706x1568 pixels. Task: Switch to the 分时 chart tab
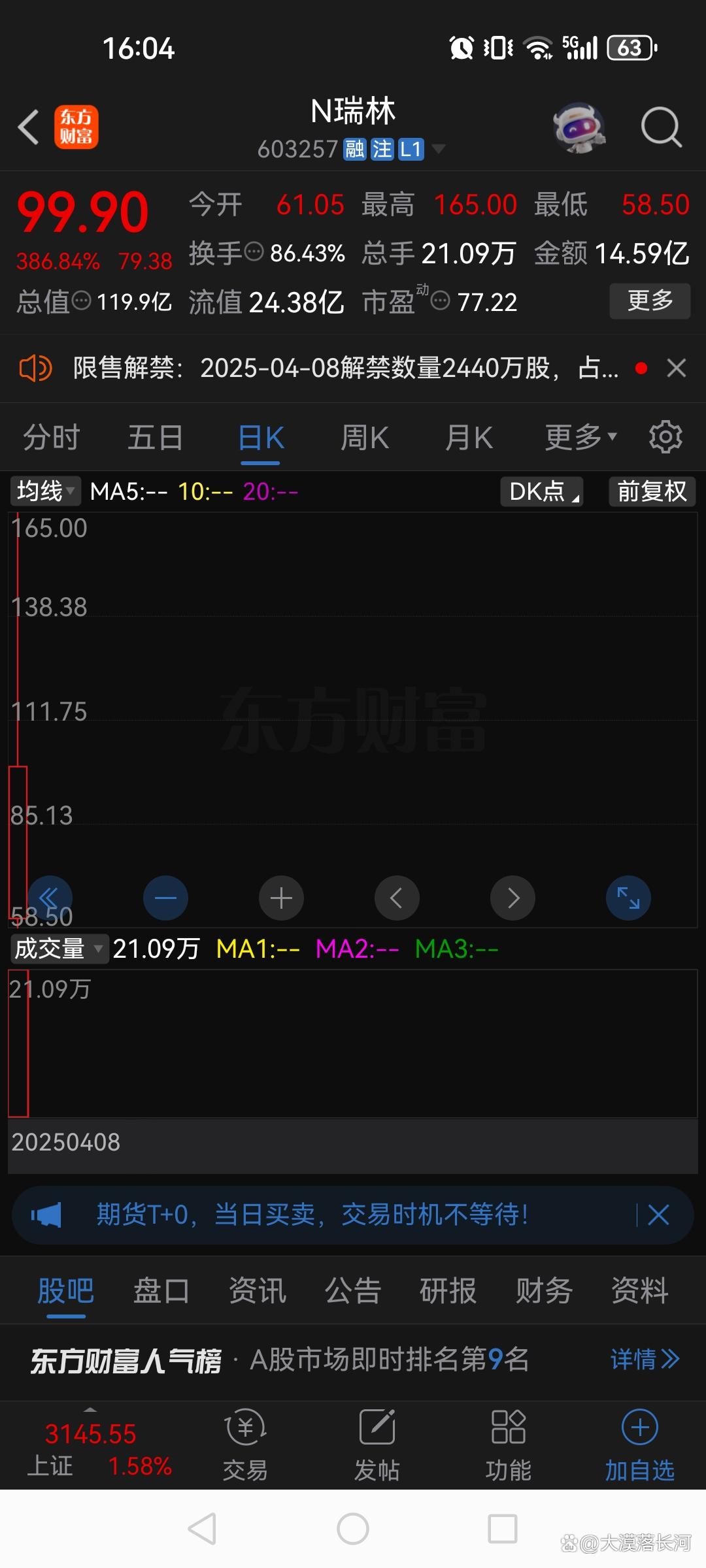pyautogui.click(x=52, y=437)
